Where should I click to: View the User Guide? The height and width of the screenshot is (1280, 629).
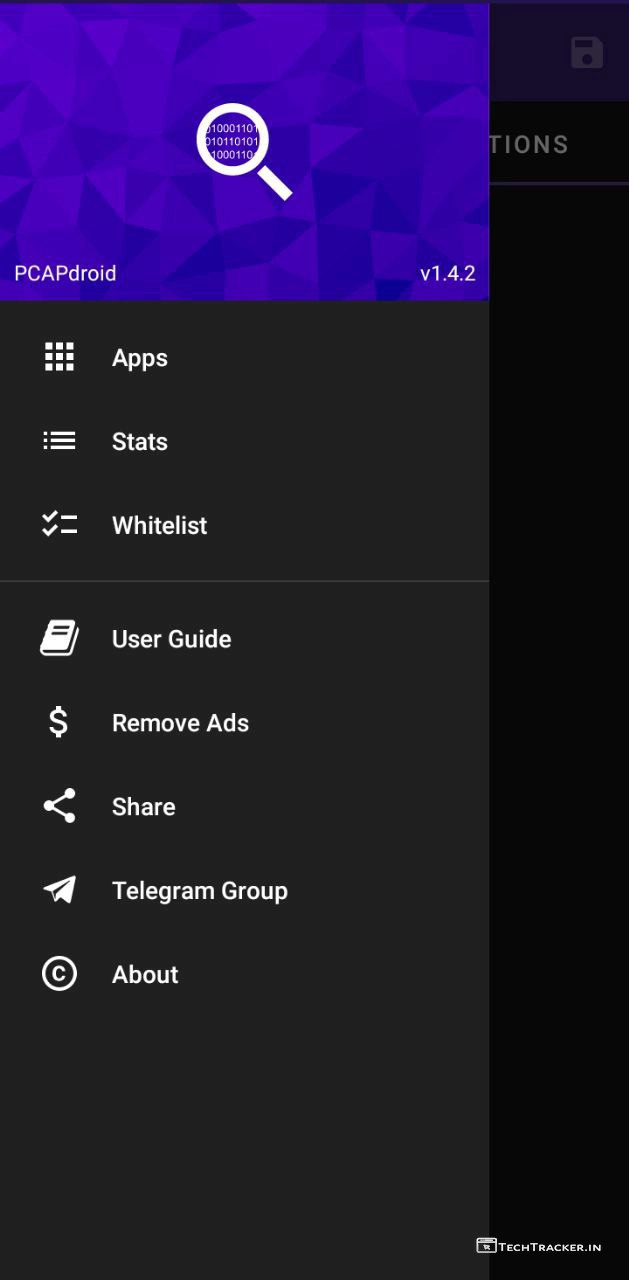(x=171, y=639)
